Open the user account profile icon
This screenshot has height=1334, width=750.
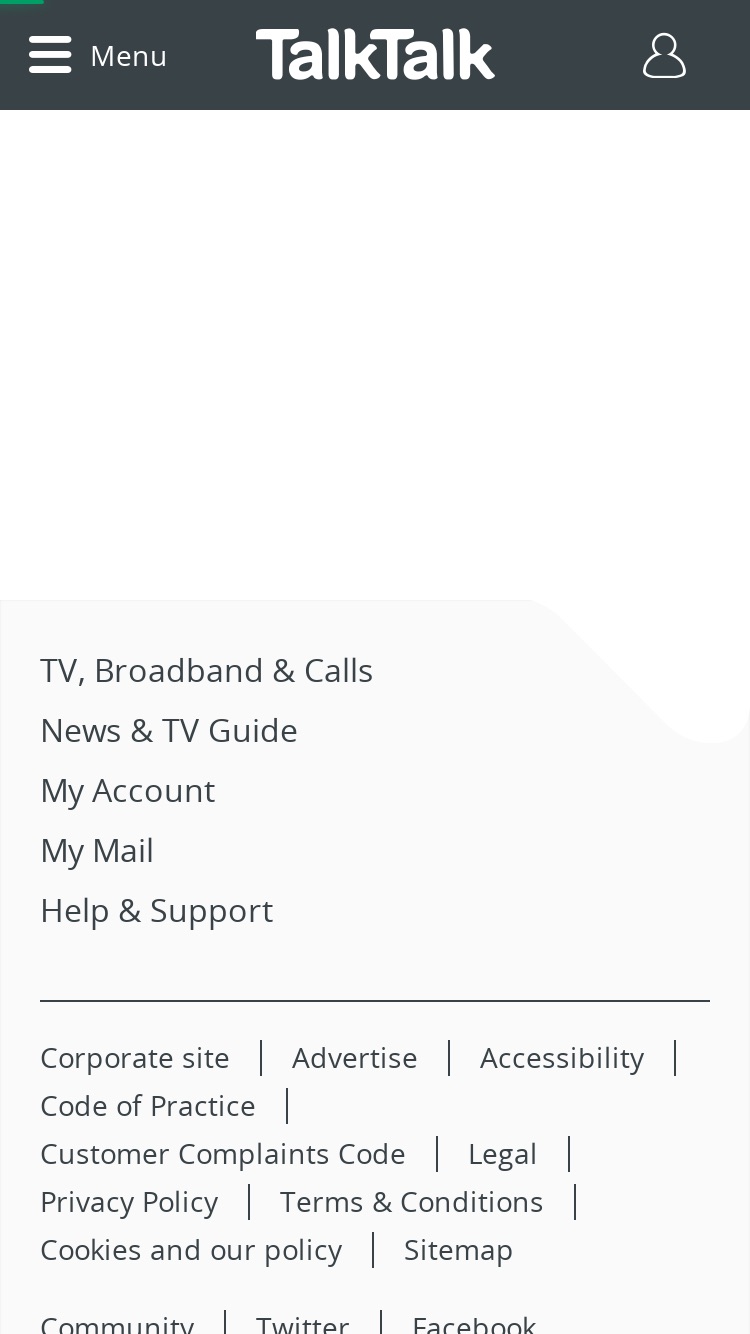[x=664, y=55]
